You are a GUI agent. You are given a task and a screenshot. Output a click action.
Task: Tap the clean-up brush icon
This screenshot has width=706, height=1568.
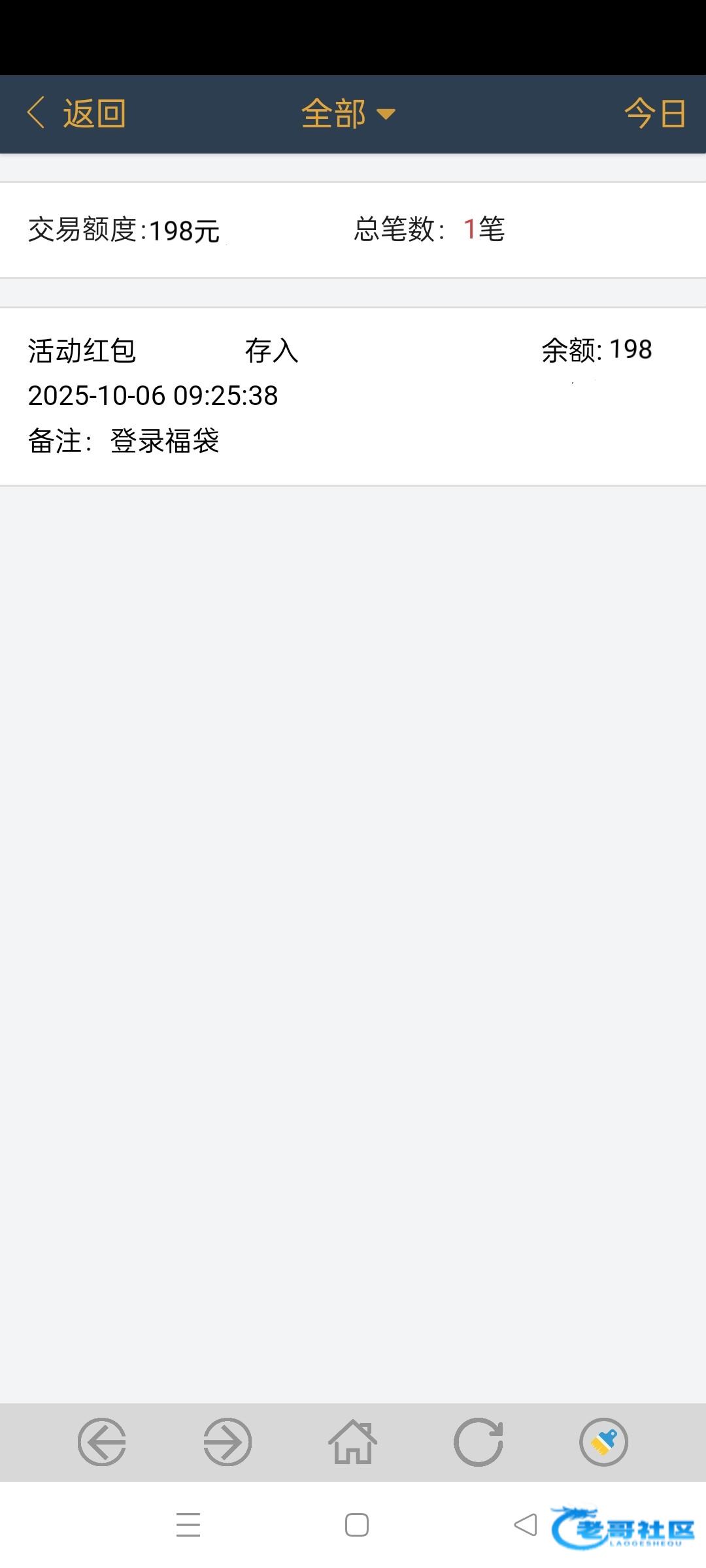coord(603,1442)
